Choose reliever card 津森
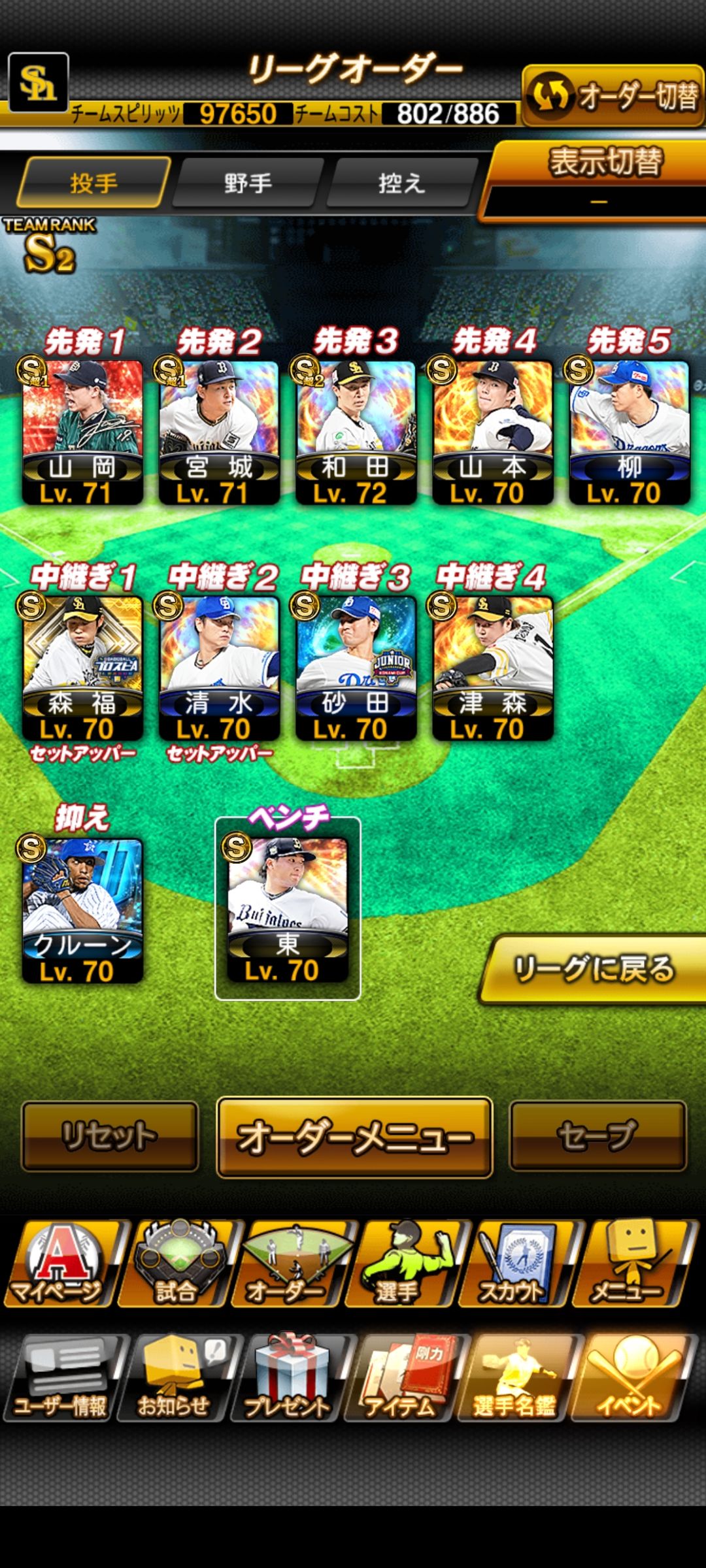Screen dimensions: 706x1568 click(x=492, y=668)
